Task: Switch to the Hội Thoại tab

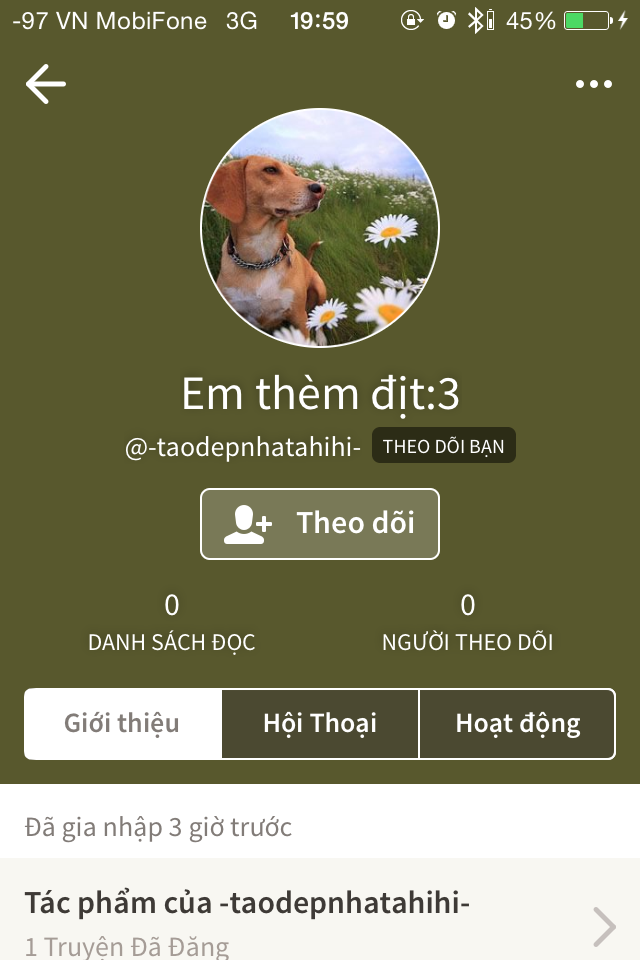Action: [320, 723]
